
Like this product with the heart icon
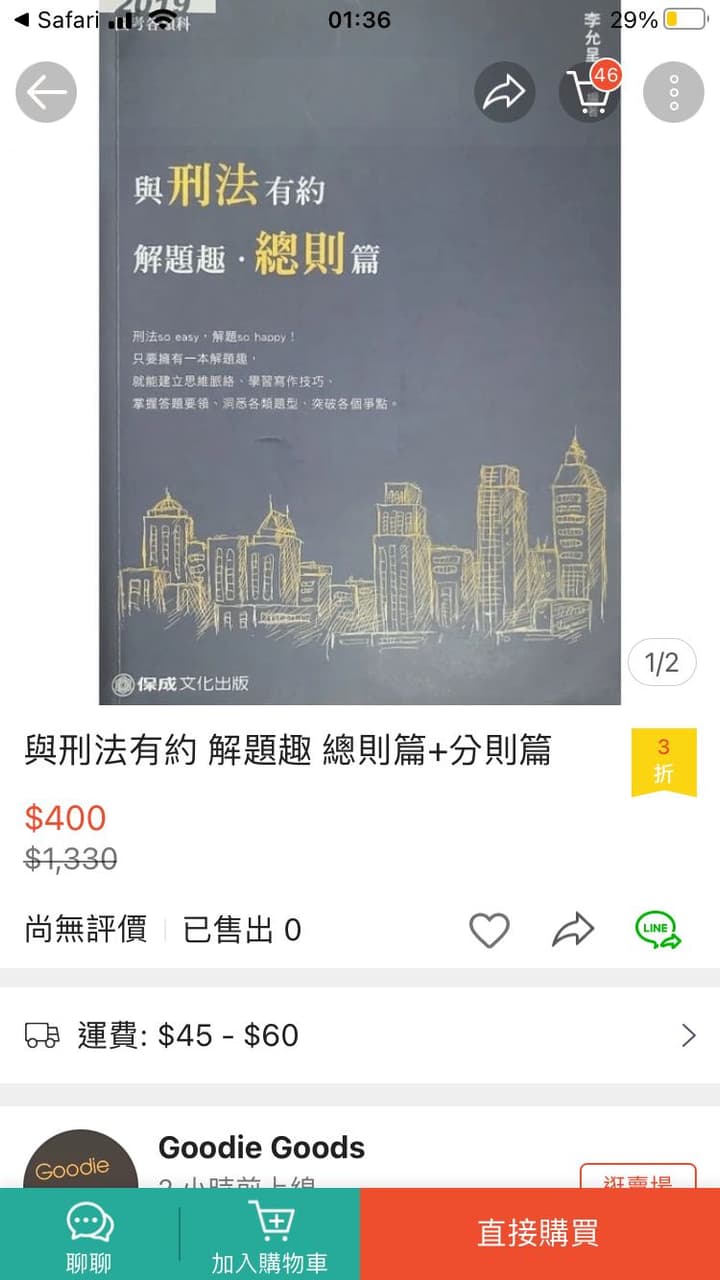490,930
